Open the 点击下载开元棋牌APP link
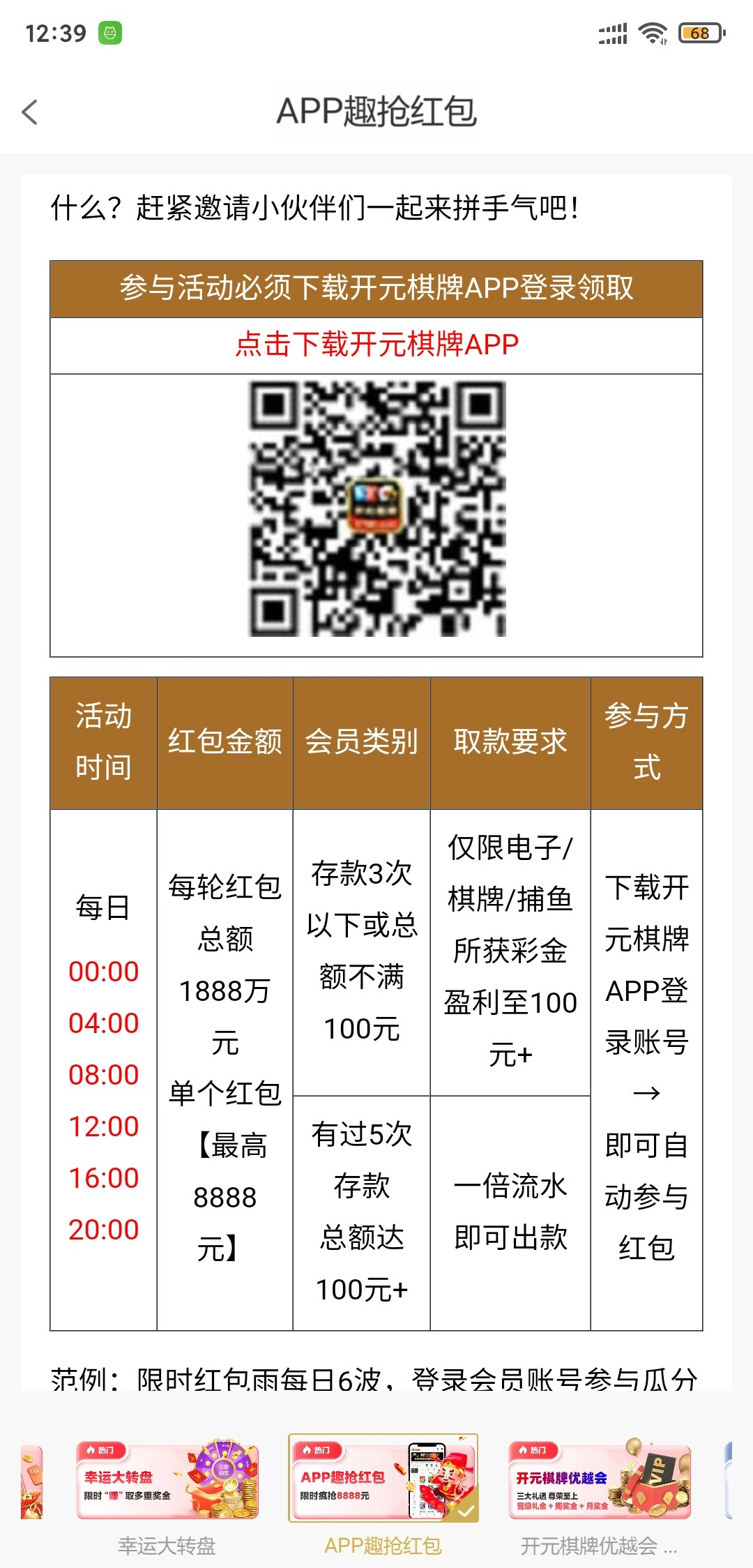This screenshot has height=1568, width=753. coord(376,345)
